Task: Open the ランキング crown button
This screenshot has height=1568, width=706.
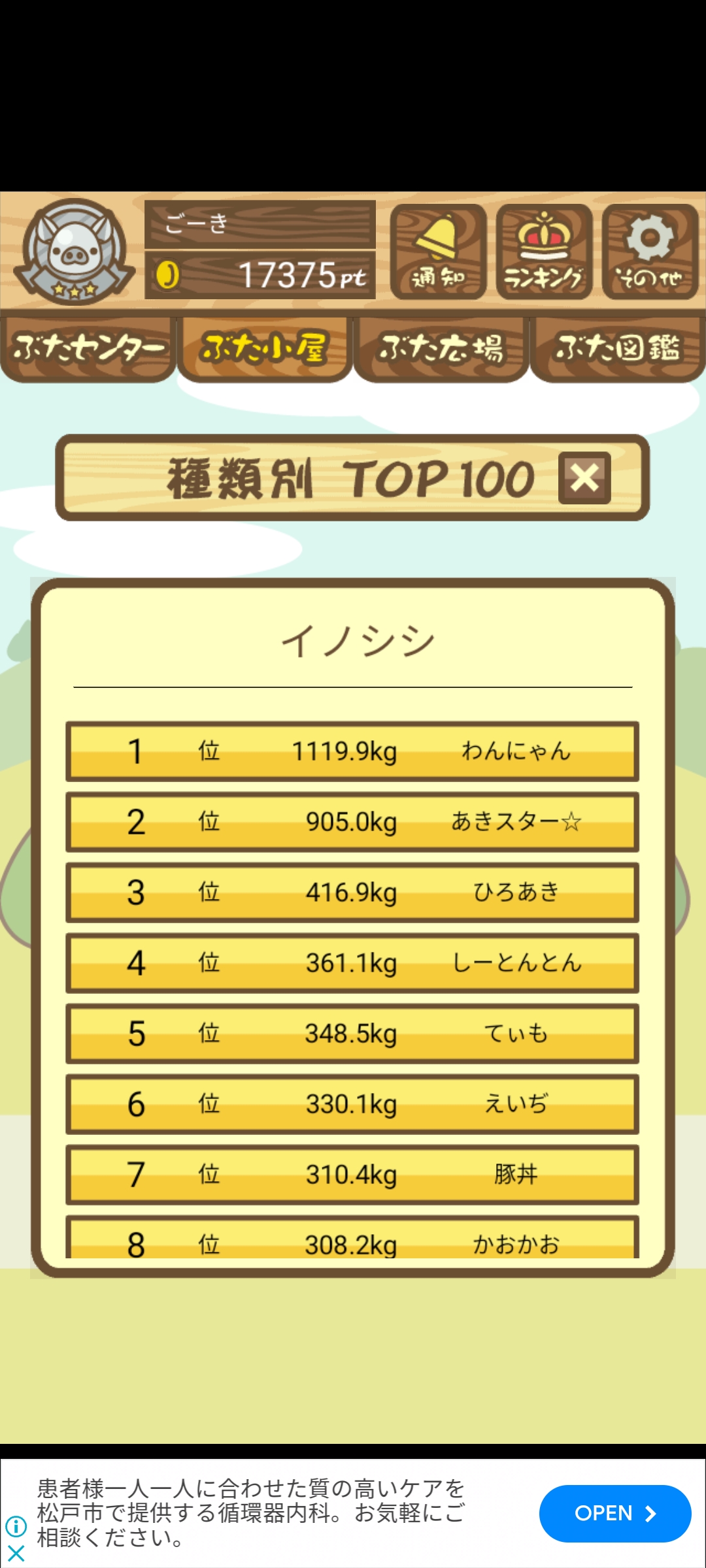Action: 544,252
